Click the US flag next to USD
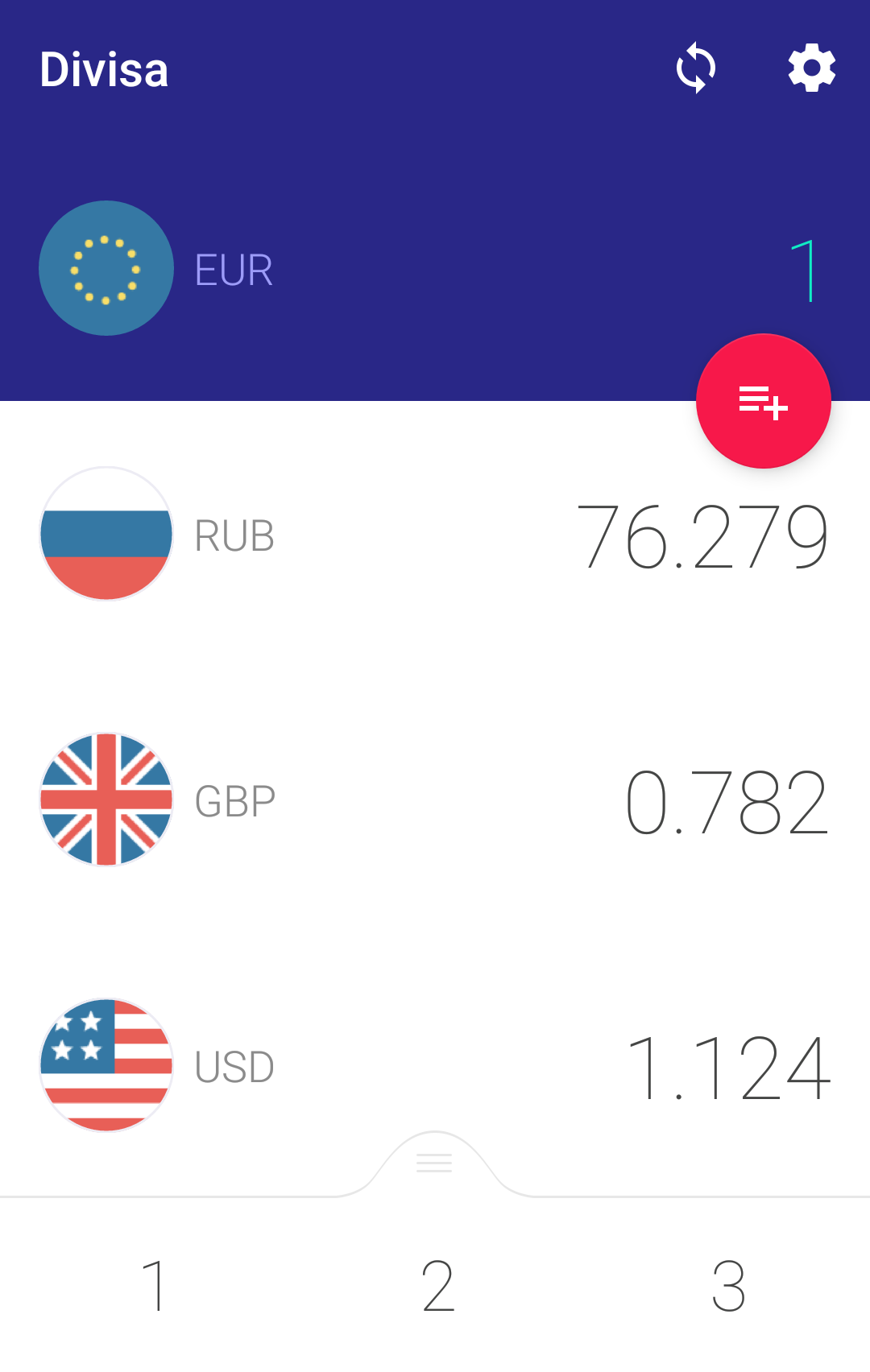 click(106, 1068)
